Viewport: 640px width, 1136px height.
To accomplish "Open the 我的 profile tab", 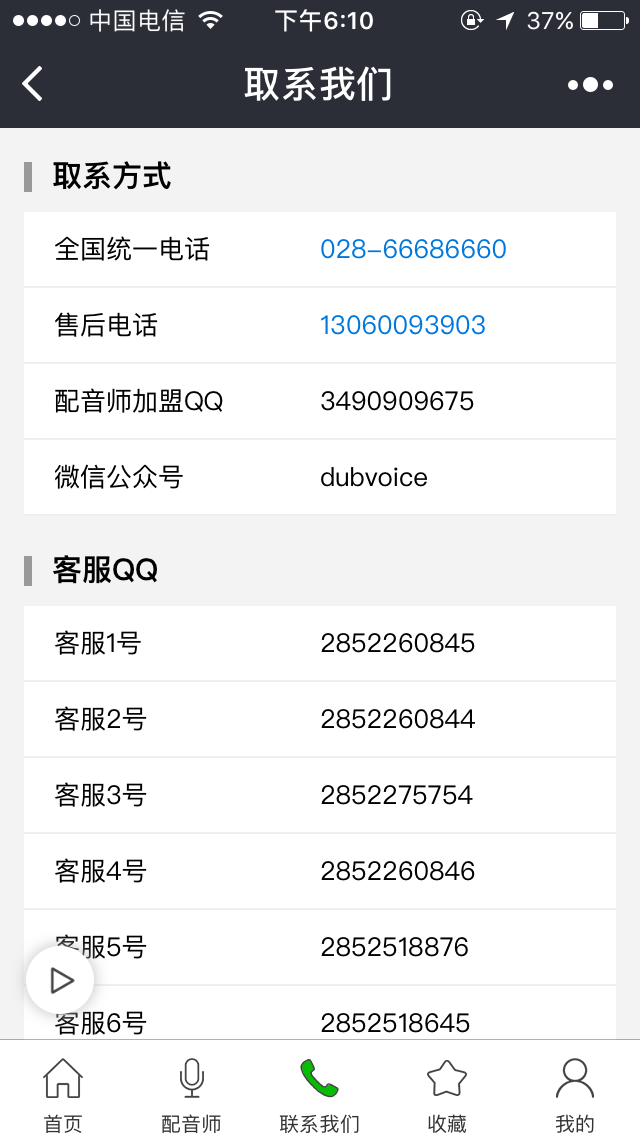I will coord(575,1094).
